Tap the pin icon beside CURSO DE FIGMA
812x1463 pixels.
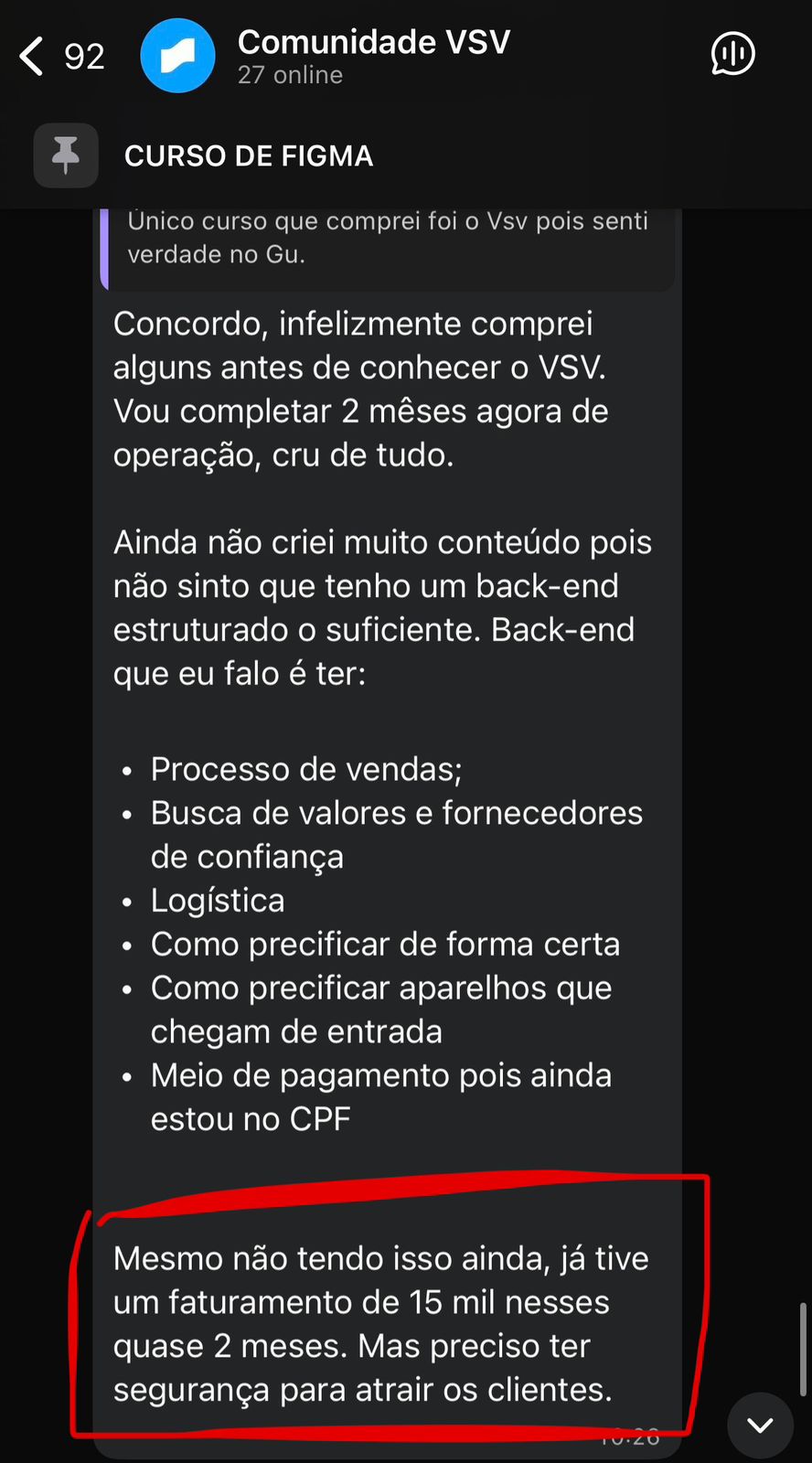pos(65,155)
